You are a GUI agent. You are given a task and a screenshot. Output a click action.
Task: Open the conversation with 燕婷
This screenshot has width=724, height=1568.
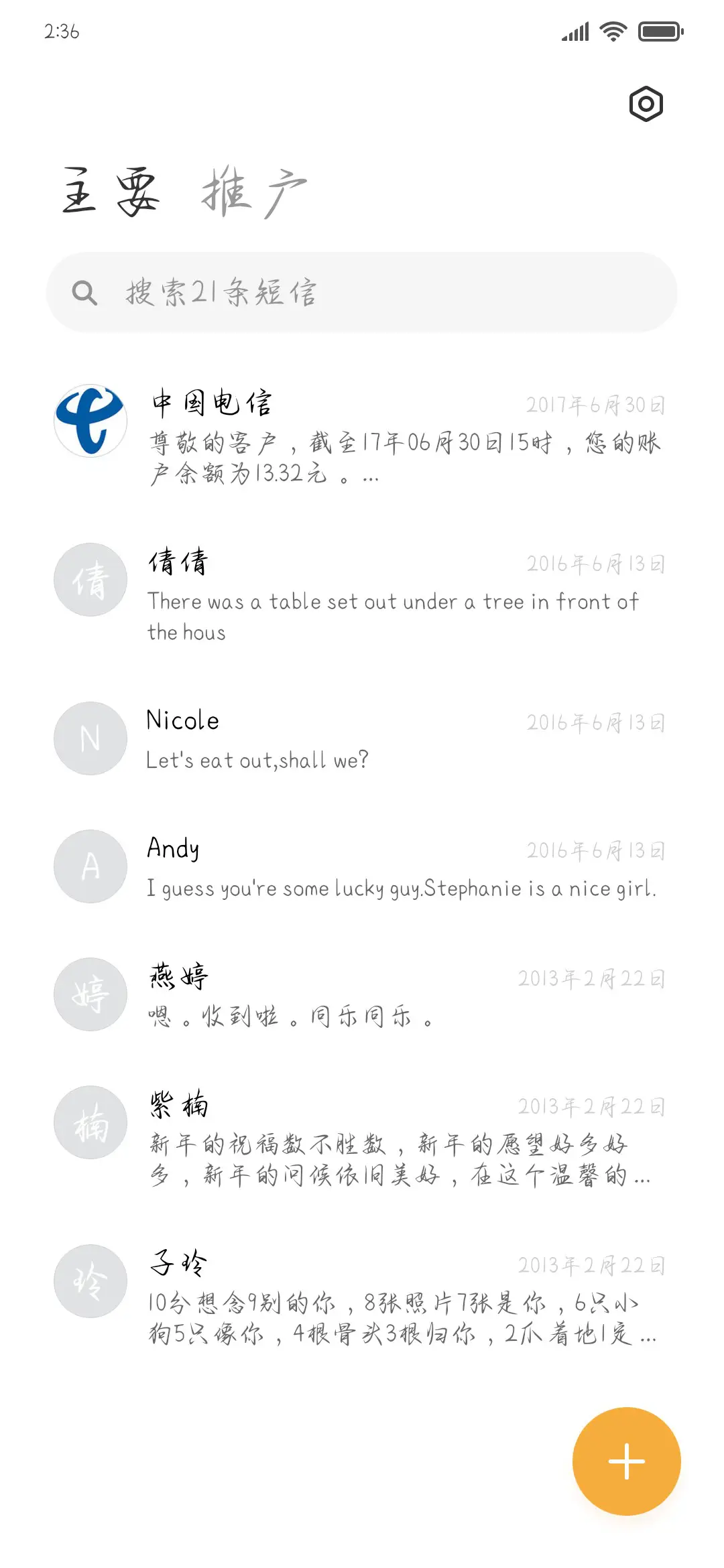coord(362,995)
